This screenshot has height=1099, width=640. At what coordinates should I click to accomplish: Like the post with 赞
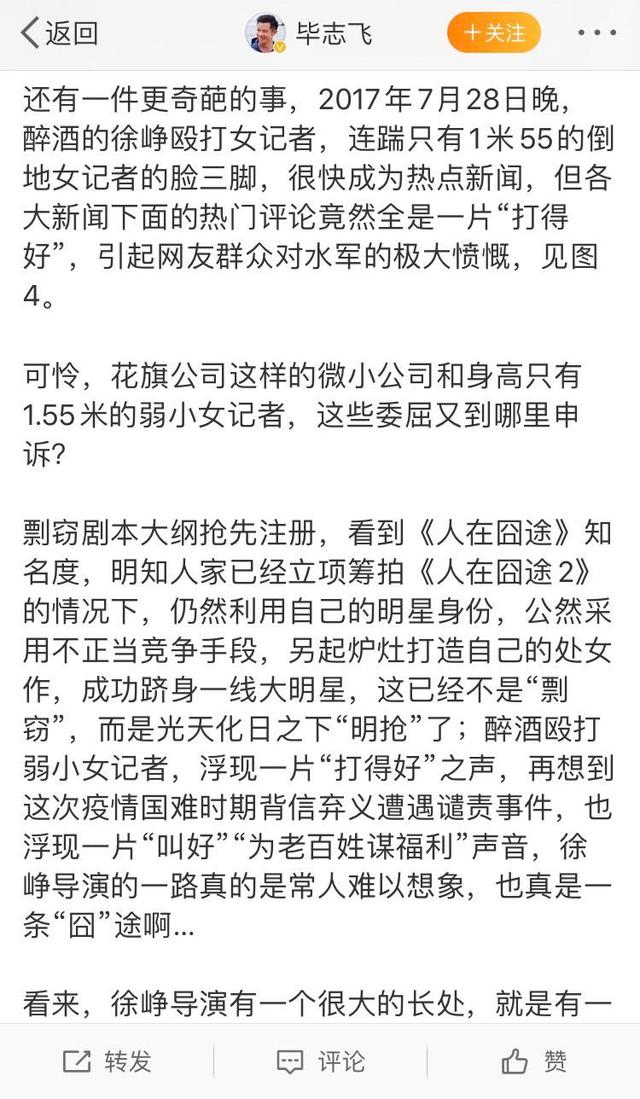pyautogui.click(x=534, y=1061)
